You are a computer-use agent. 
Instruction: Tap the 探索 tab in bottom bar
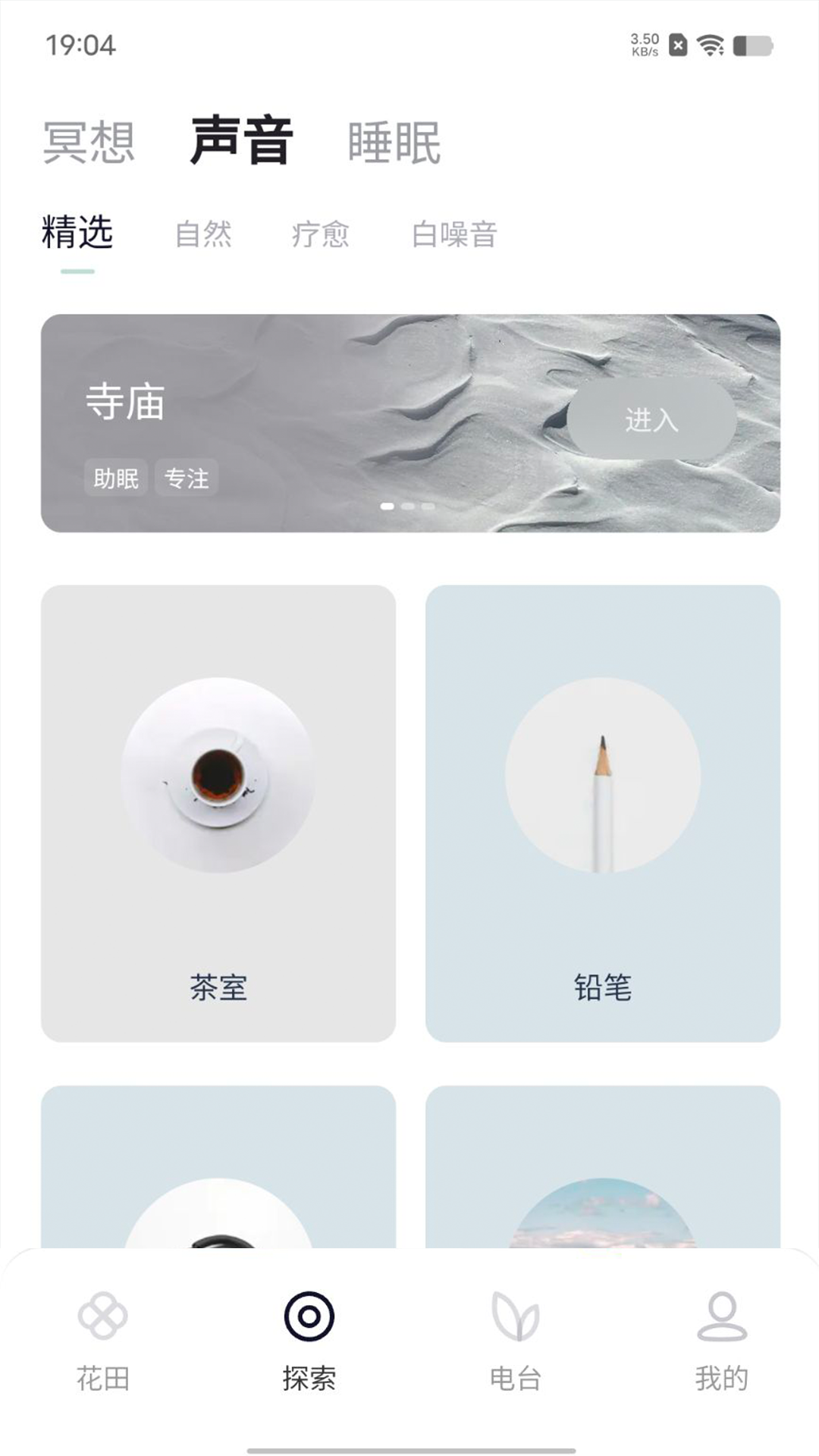coord(309,1341)
